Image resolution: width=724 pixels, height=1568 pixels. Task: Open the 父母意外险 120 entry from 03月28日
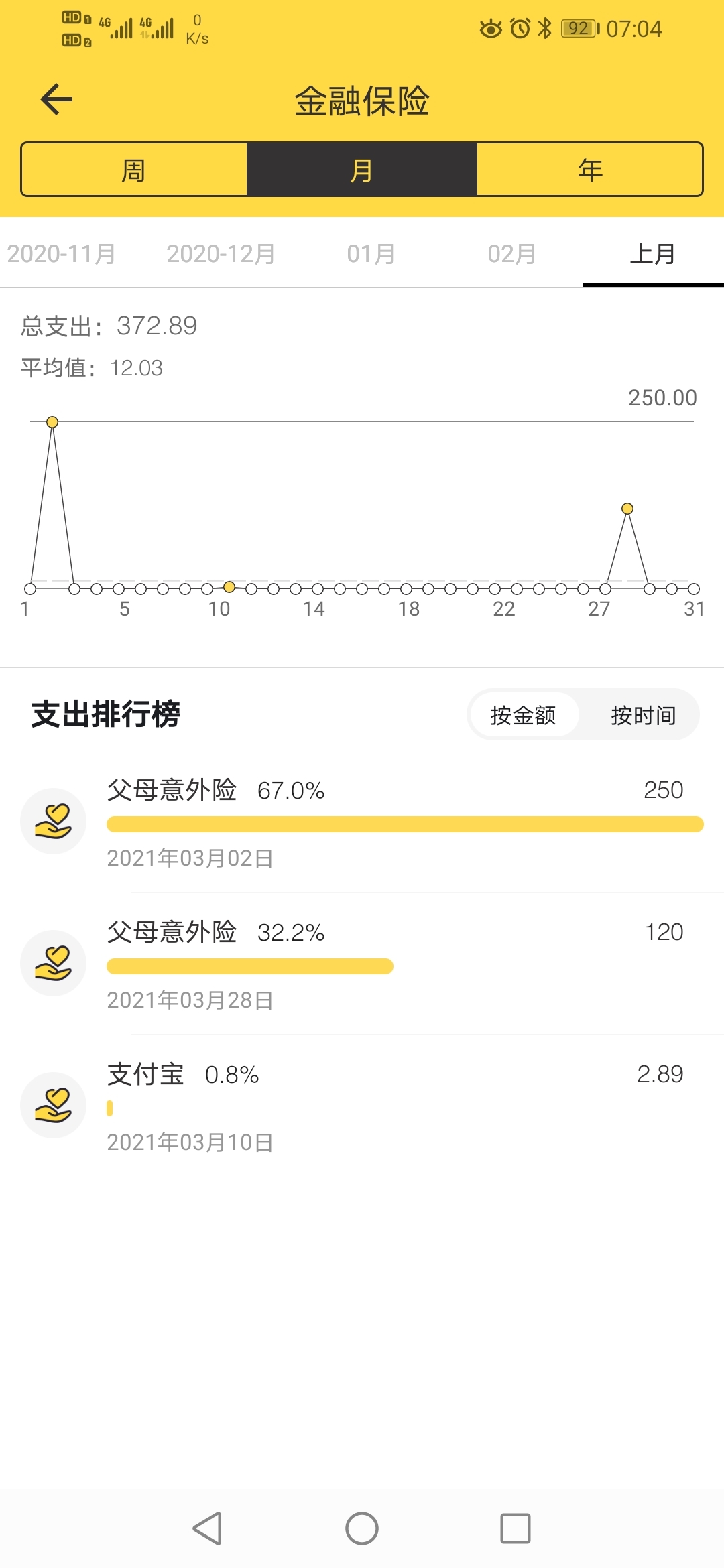point(362,964)
